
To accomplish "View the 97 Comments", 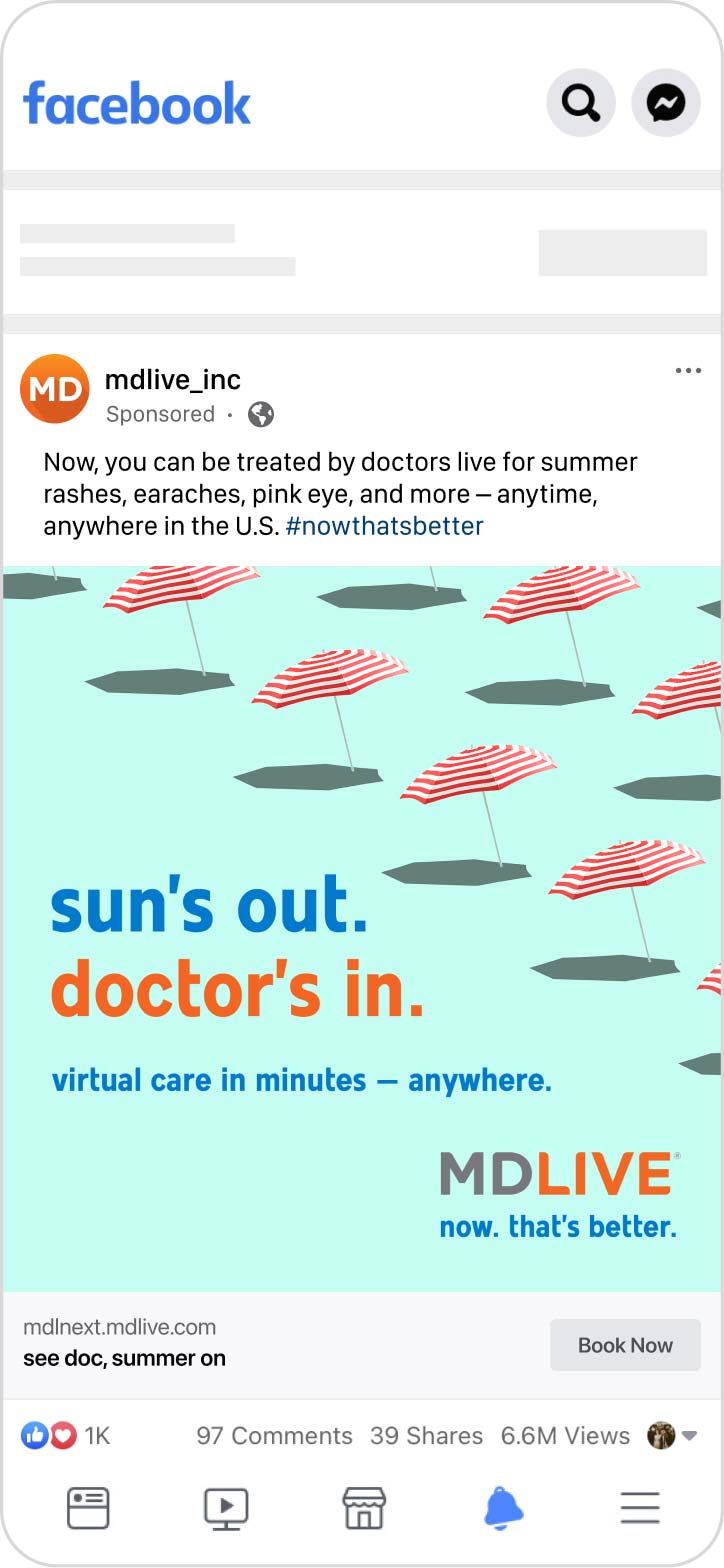I will 275,1434.
